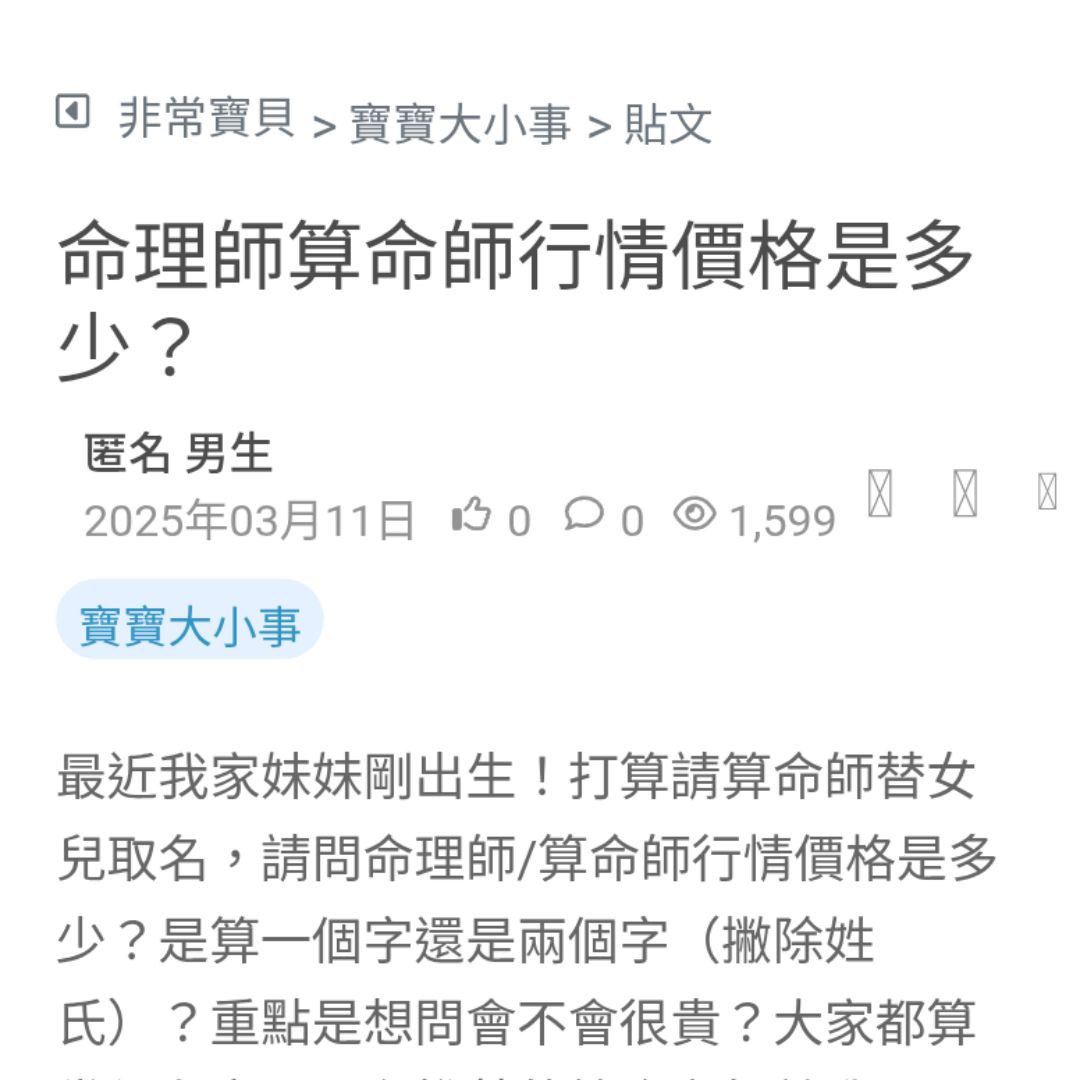1080x1080 pixels.
Task: Open the 貼文 breadcrumb link
Action: click(x=668, y=125)
